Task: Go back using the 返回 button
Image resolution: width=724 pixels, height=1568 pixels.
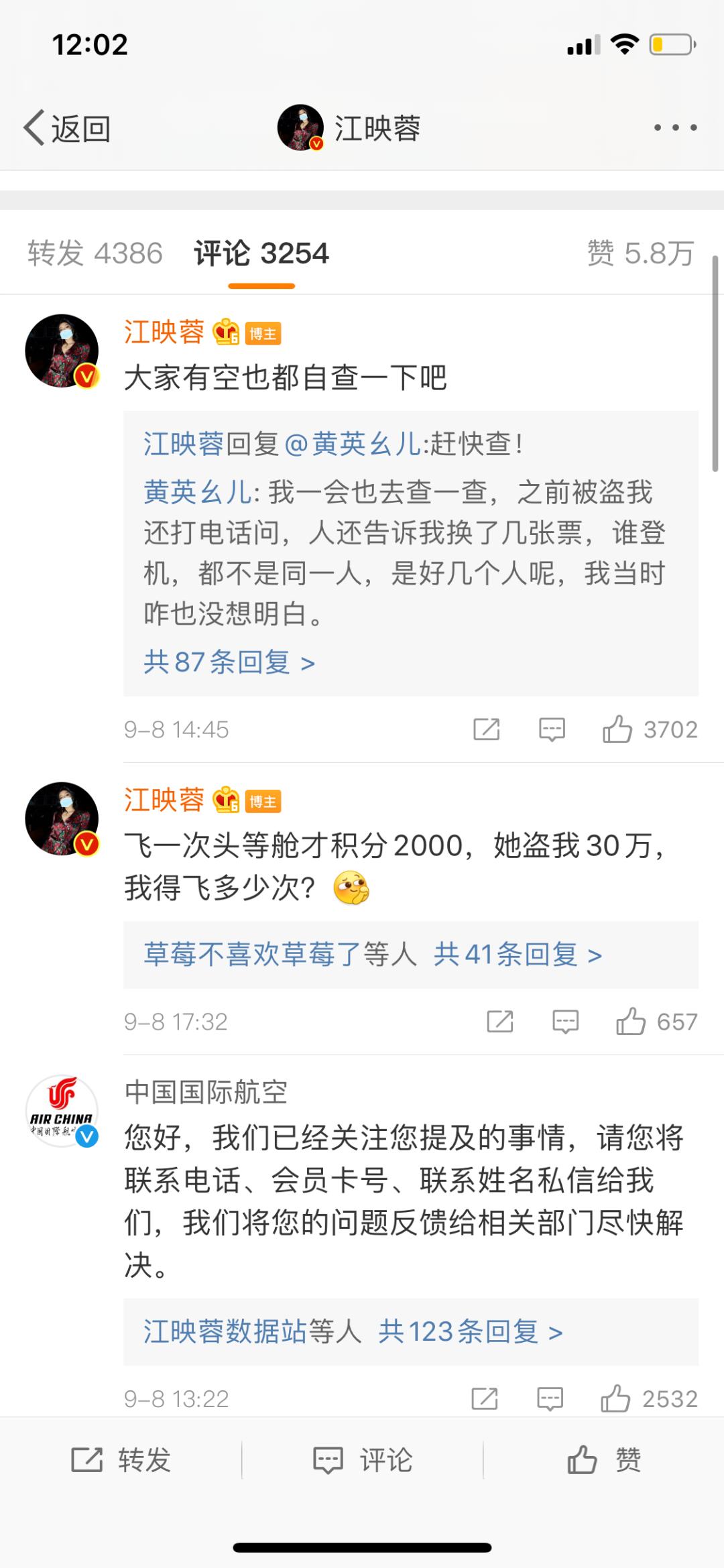Action: 67,128
